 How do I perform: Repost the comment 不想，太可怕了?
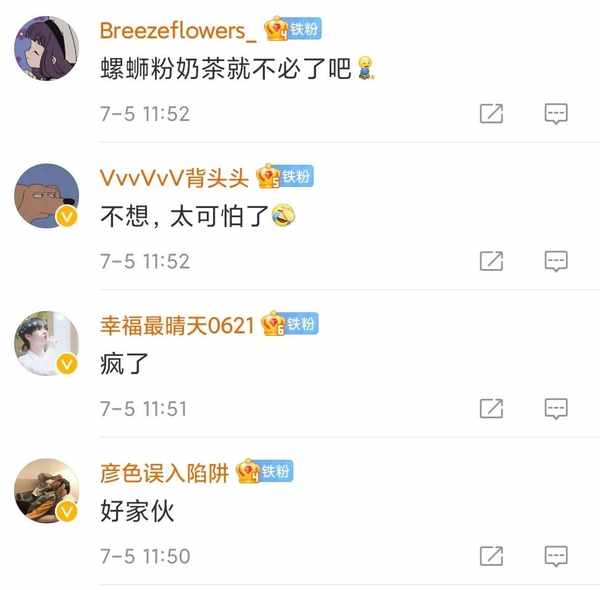[x=491, y=262]
